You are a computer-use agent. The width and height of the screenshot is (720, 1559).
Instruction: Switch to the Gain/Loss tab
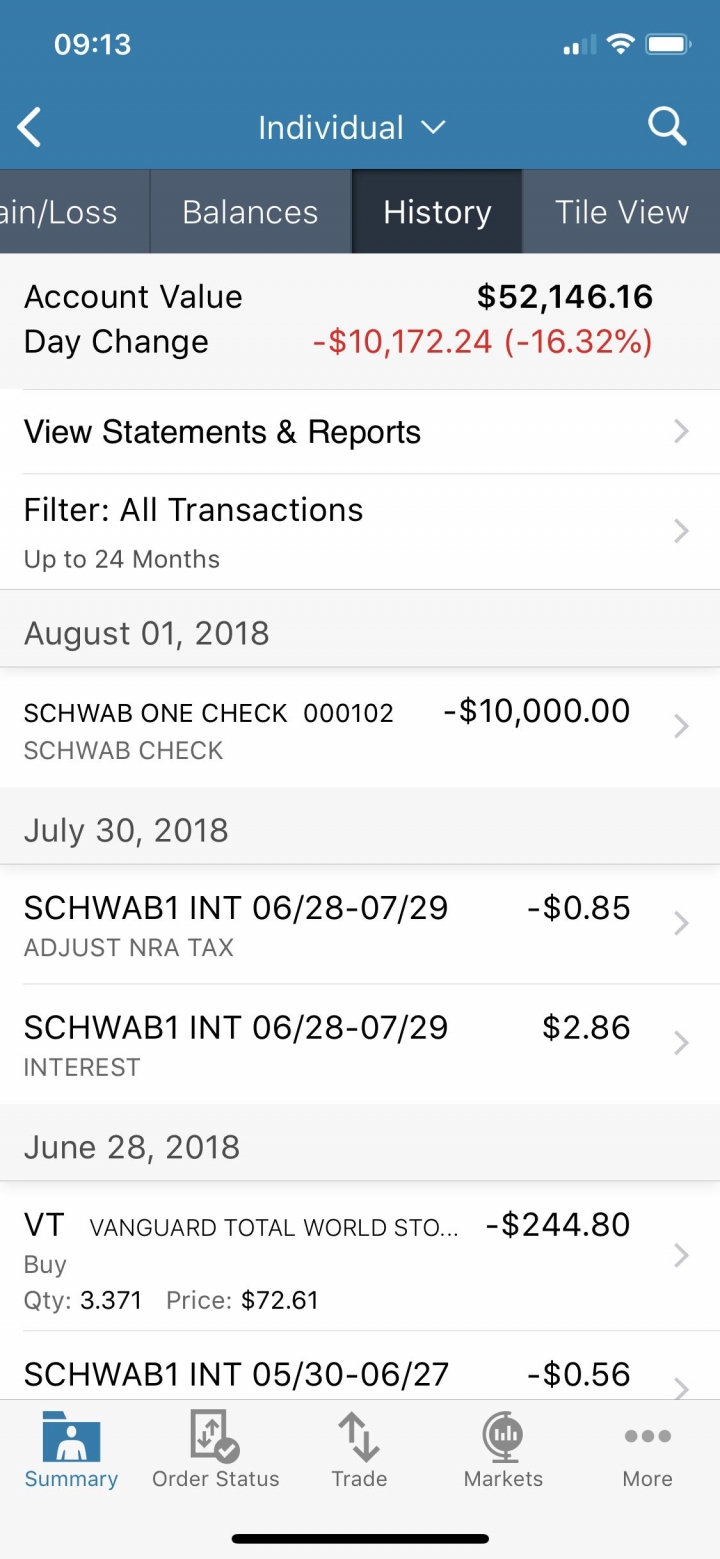pyautogui.click(x=75, y=212)
